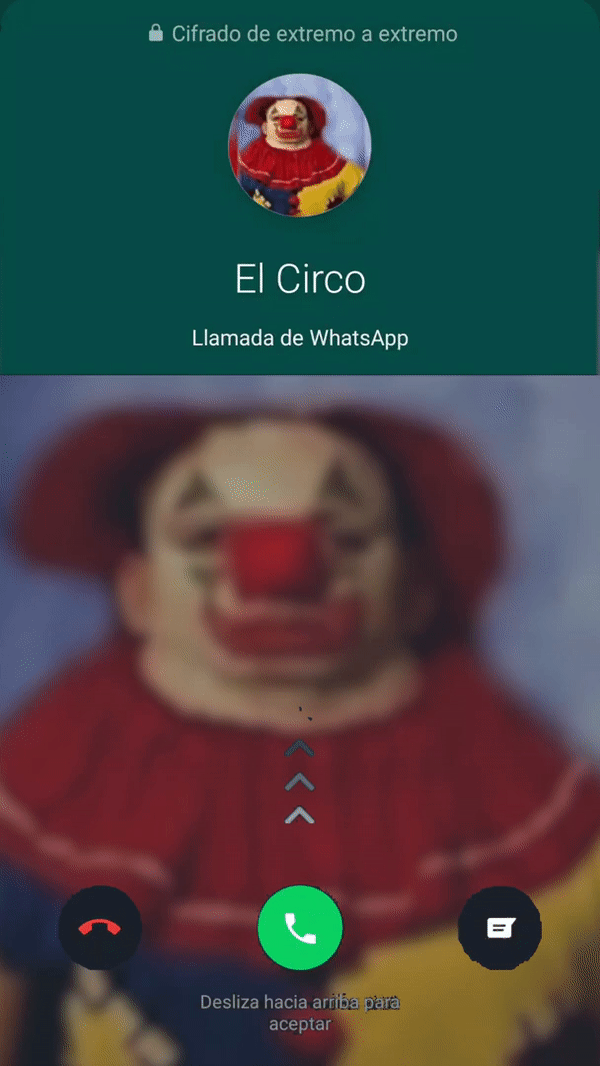Decline the call from El Circo
The image size is (600, 1066).
[x=100, y=927]
